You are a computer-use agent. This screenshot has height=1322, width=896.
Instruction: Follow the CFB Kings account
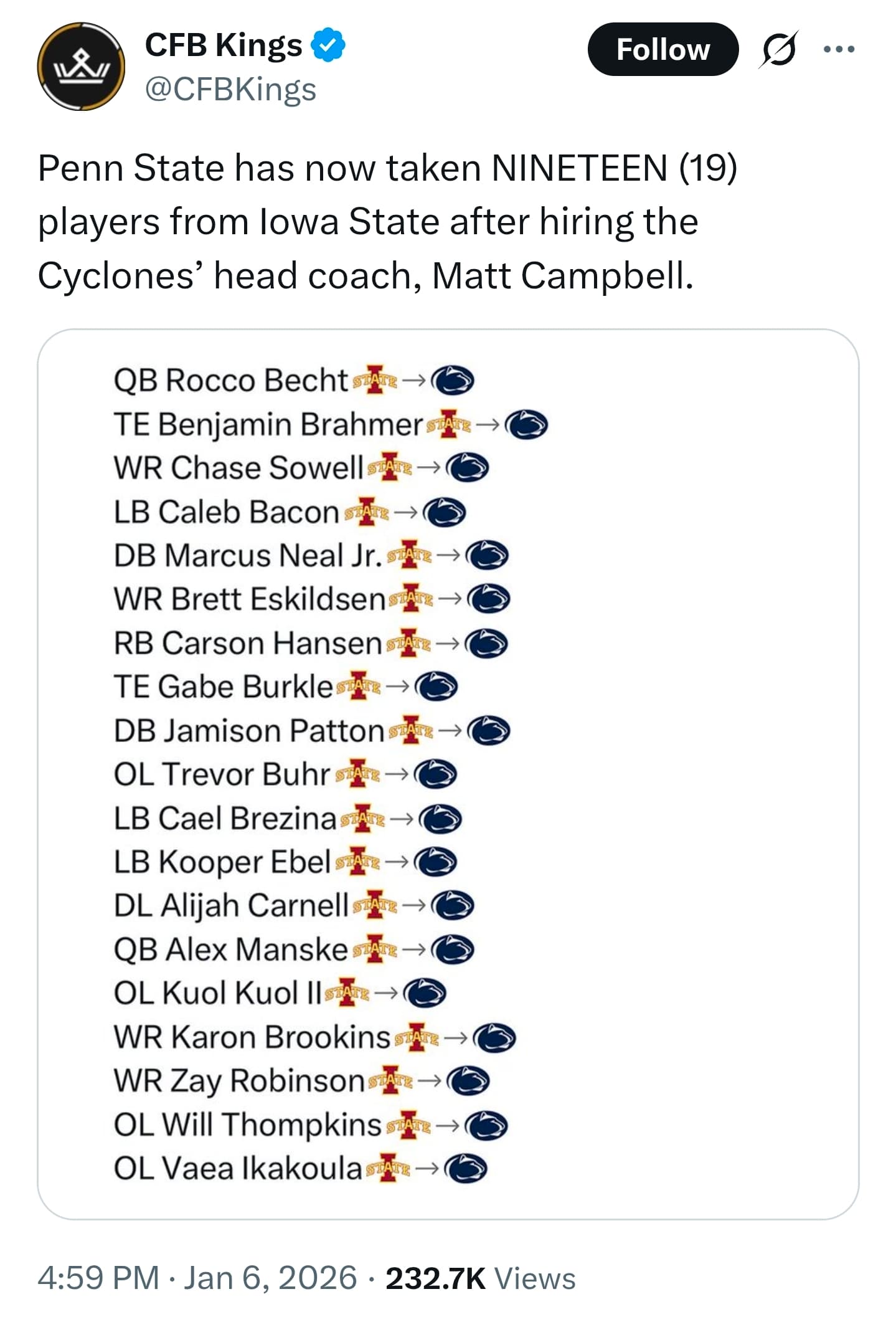click(x=663, y=49)
